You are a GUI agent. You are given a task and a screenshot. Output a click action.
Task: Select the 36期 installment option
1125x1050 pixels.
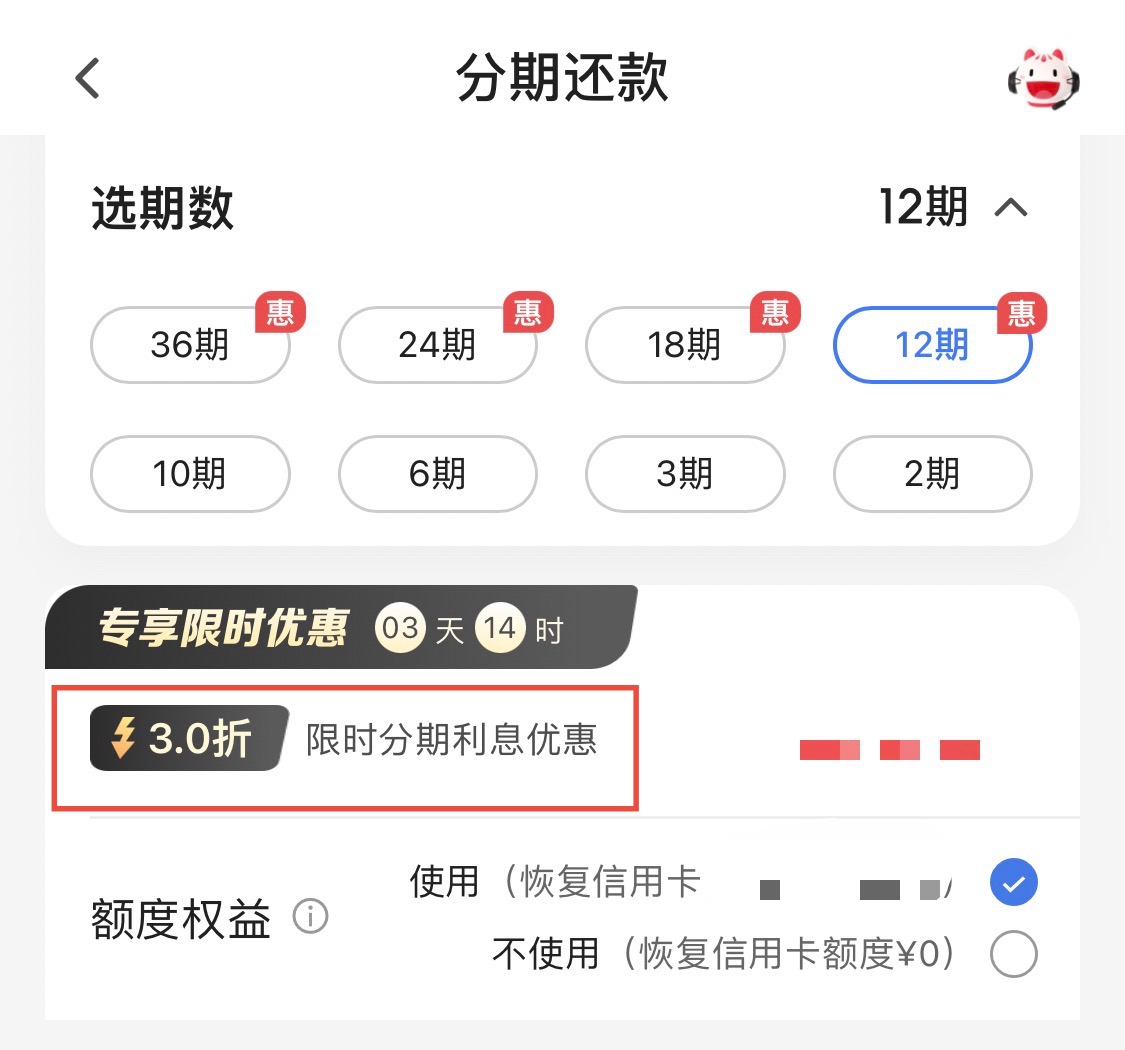190,345
